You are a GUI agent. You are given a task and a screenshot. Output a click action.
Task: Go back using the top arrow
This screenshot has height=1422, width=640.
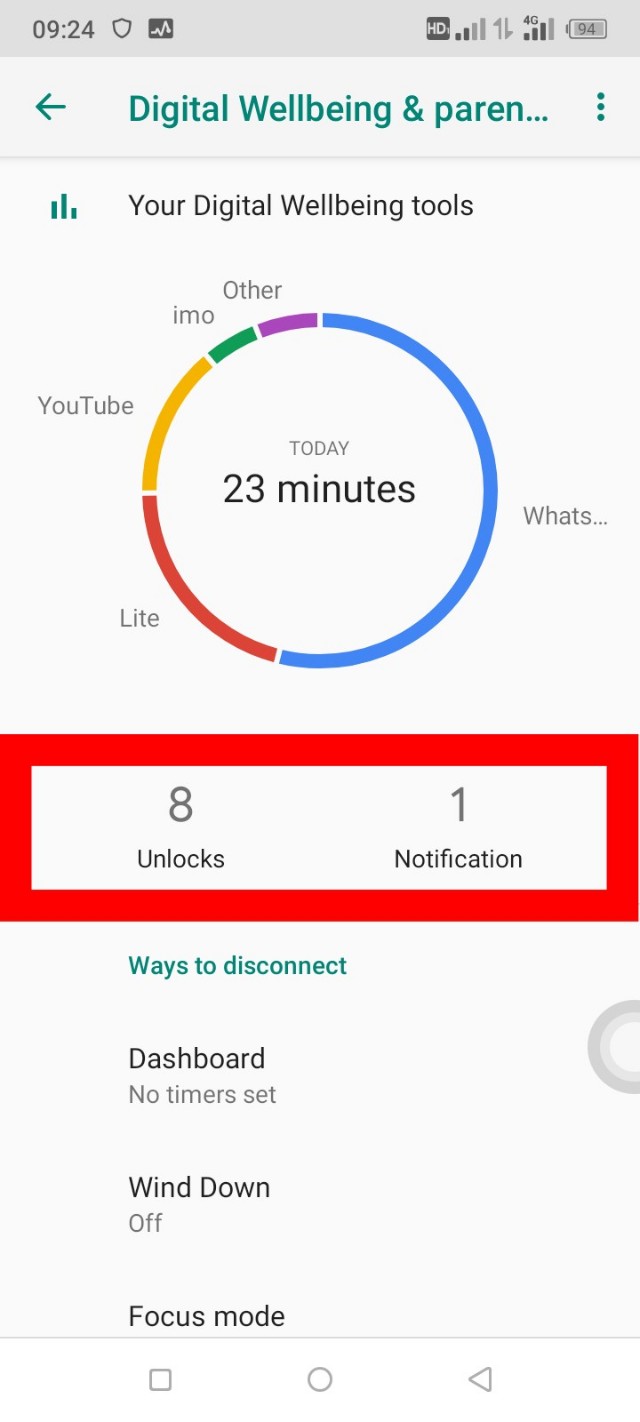(50, 107)
